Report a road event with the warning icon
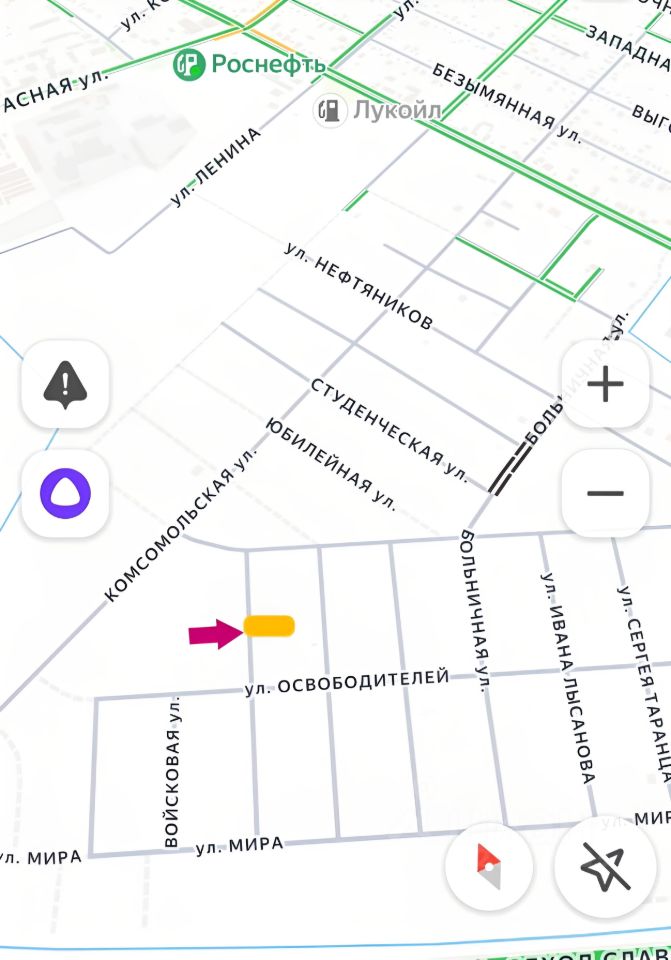671x960 pixels. point(66,384)
